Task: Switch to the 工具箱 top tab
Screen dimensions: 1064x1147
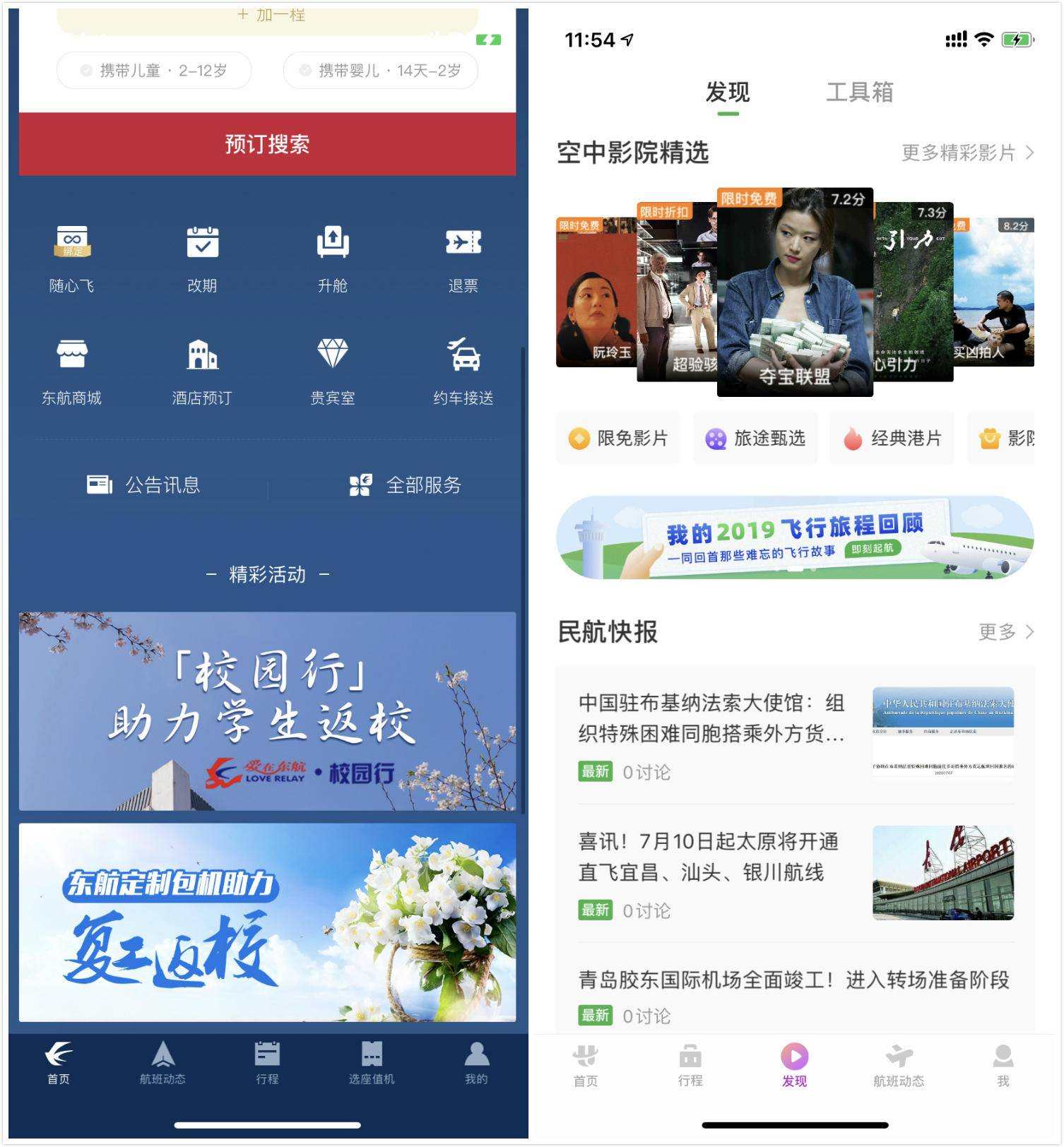Action: point(859,93)
